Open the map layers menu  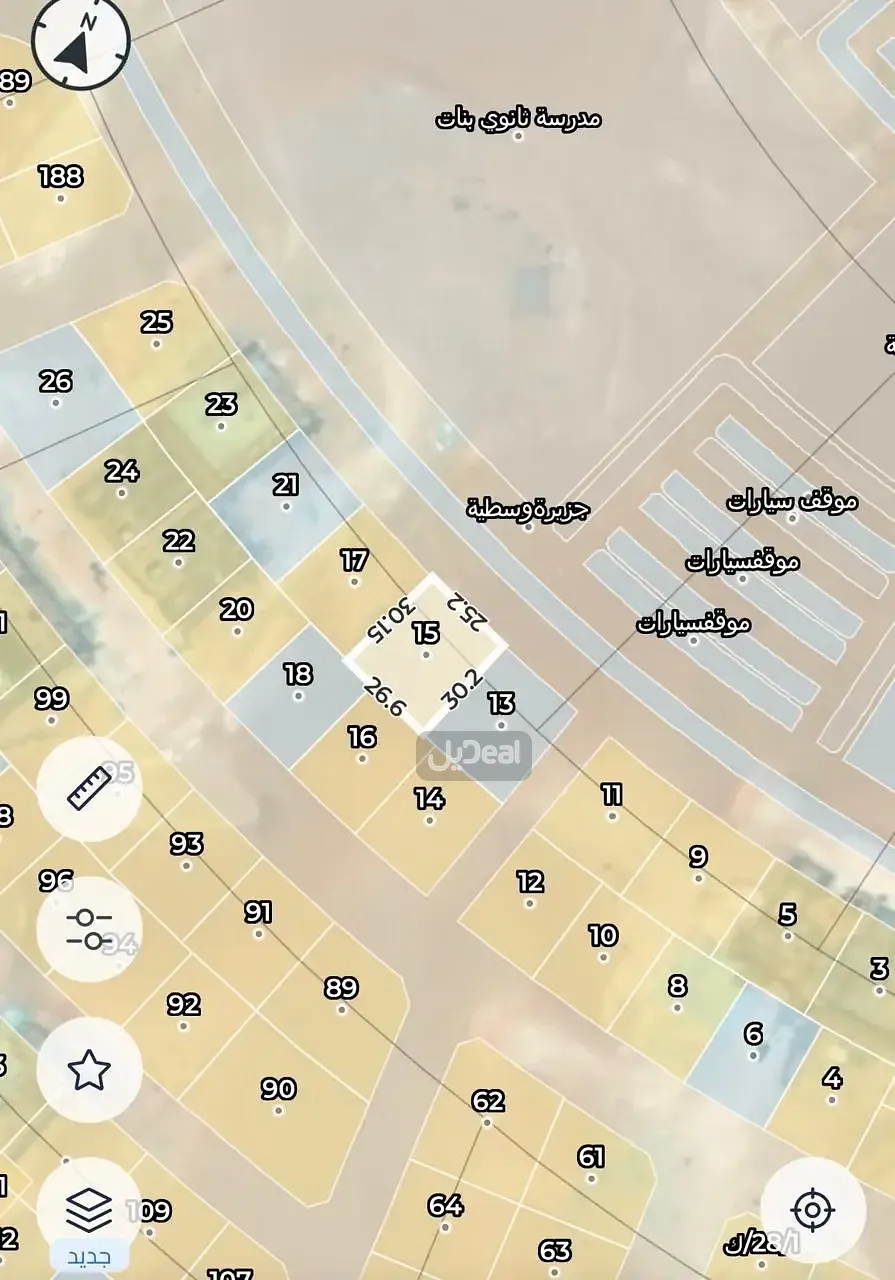[x=89, y=1210]
